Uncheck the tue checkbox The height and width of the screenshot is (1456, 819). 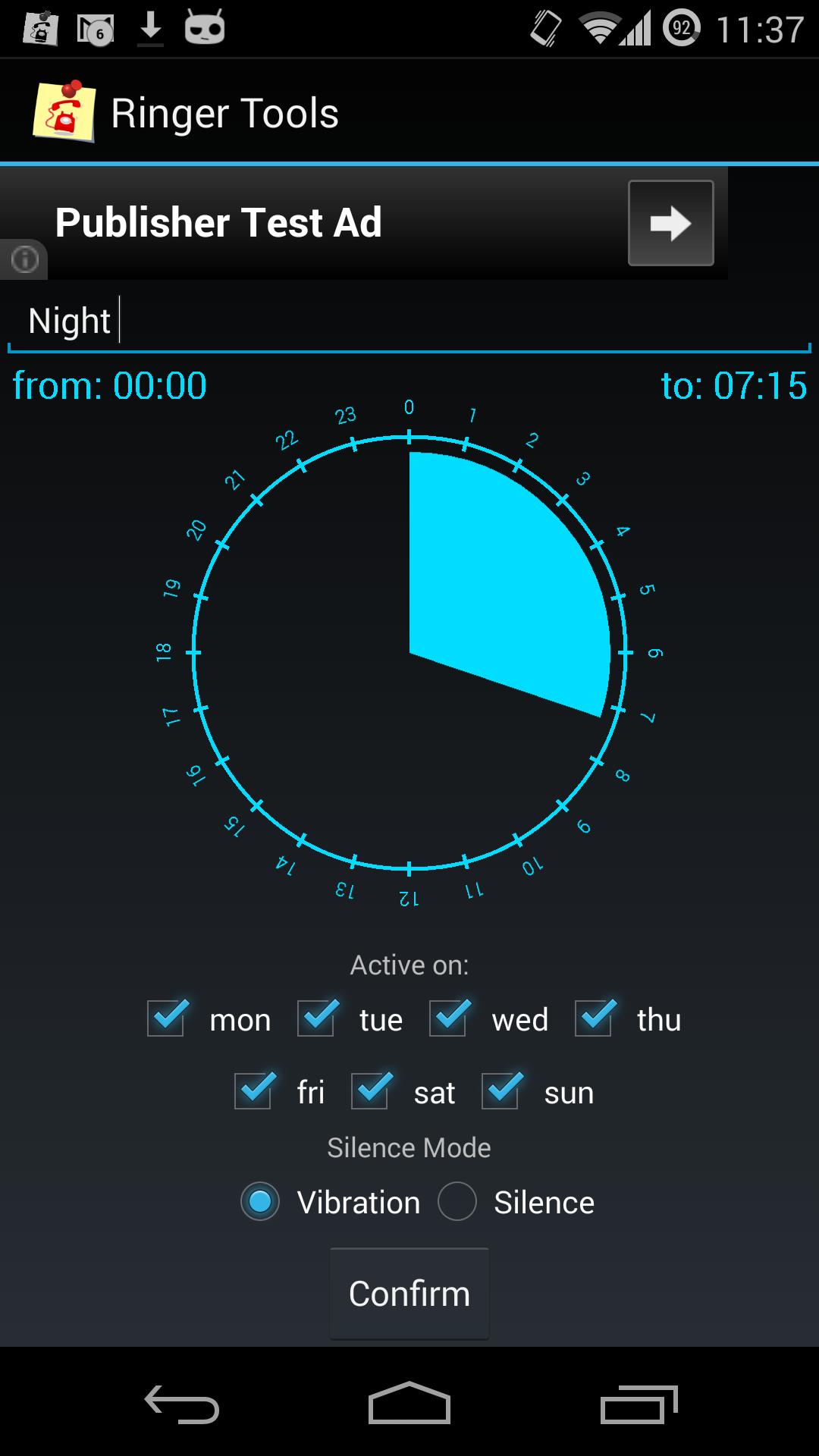pos(317,1018)
